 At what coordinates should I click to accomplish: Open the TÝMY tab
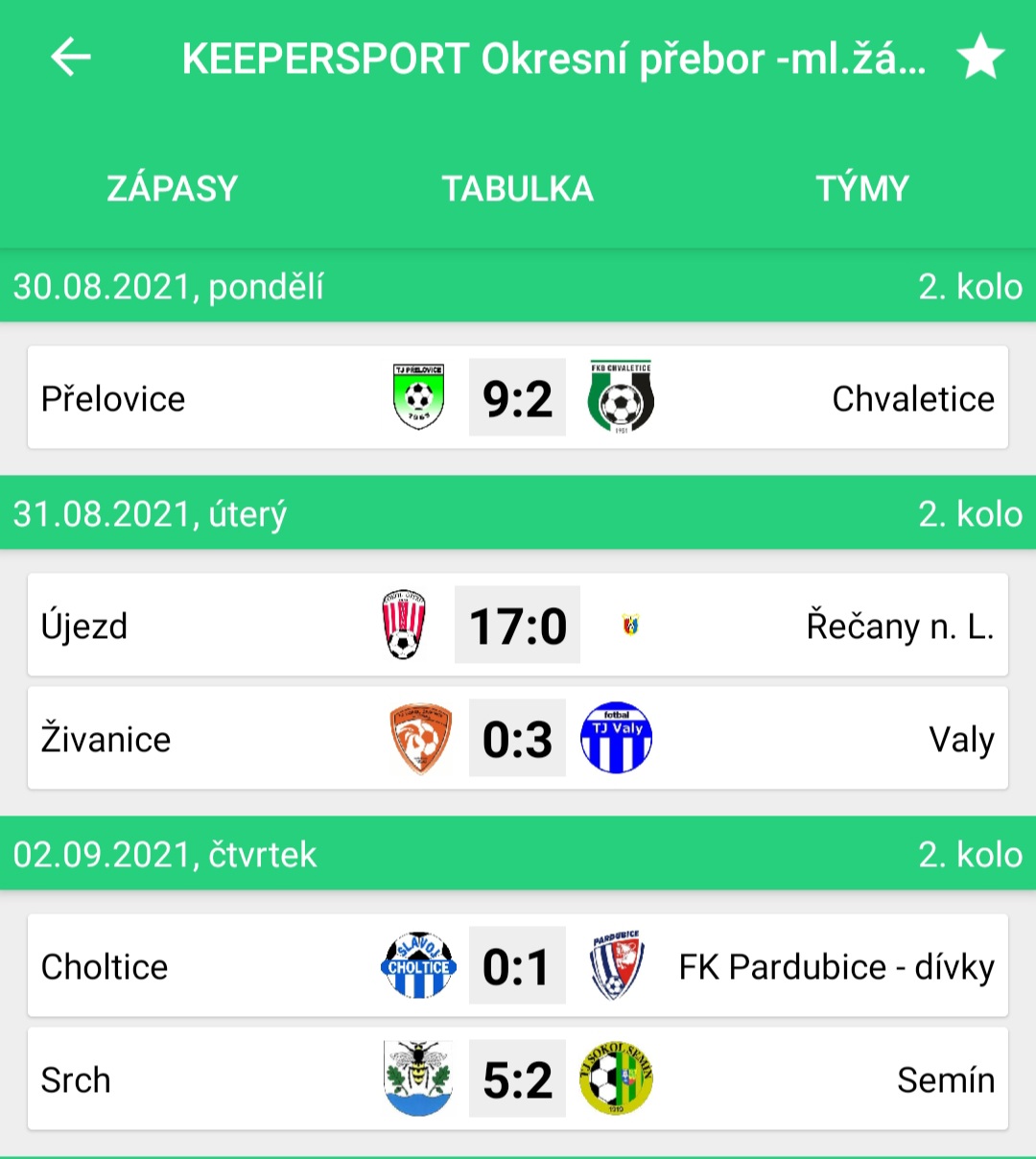(862, 188)
